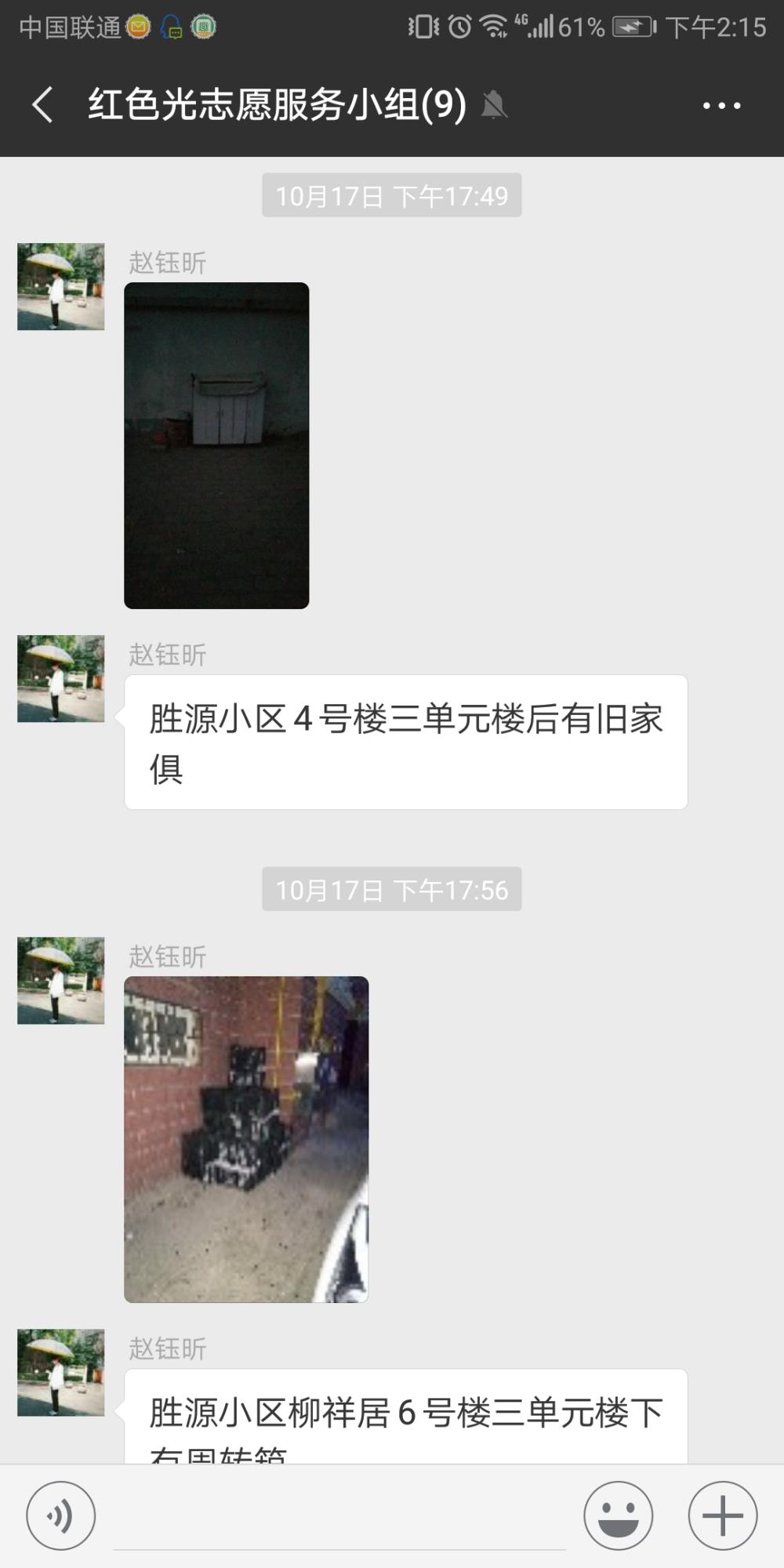
Task: Open the photo of crates by brick wall
Action: (x=246, y=1139)
